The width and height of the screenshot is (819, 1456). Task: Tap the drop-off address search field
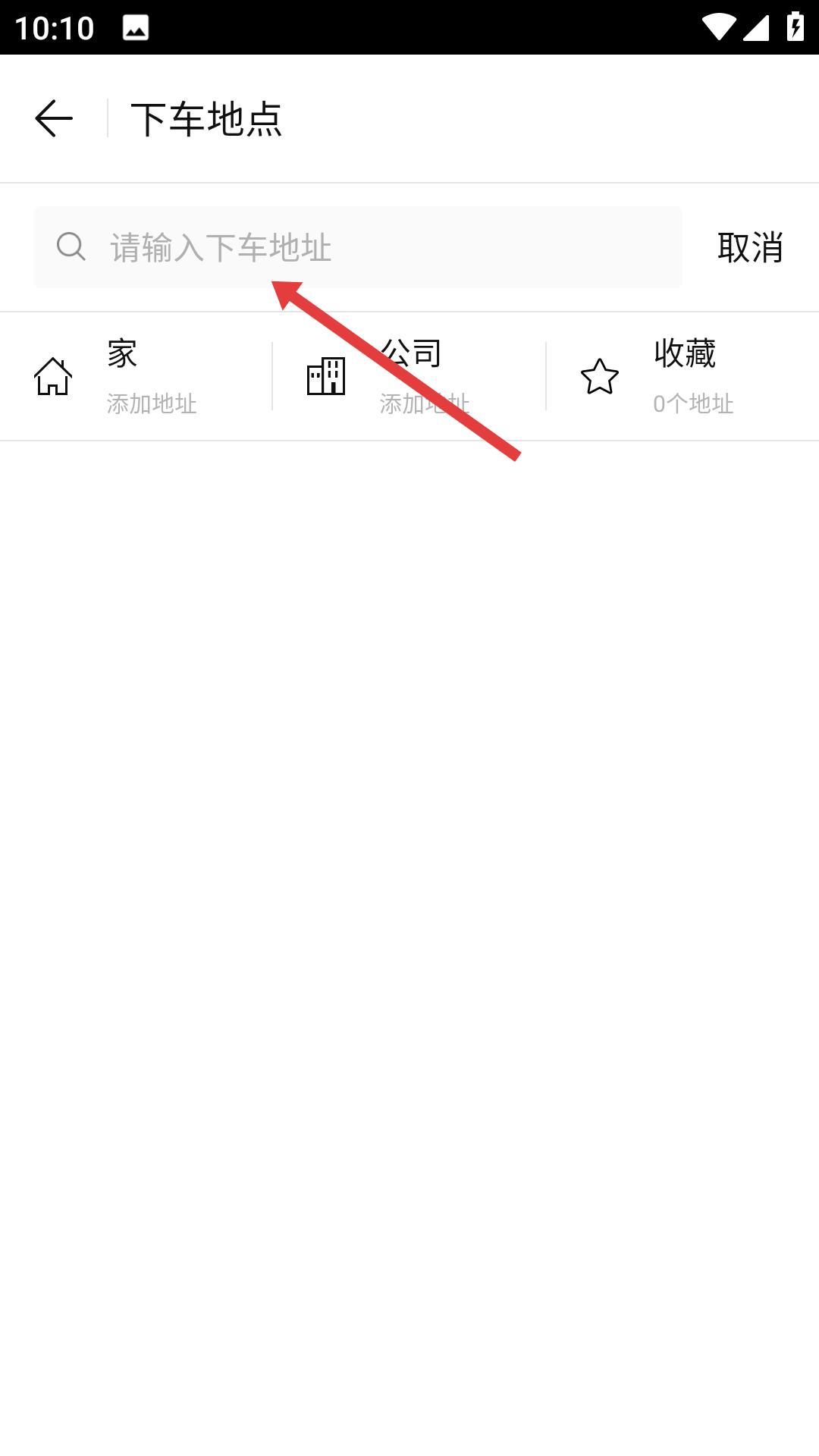pos(356,247)
